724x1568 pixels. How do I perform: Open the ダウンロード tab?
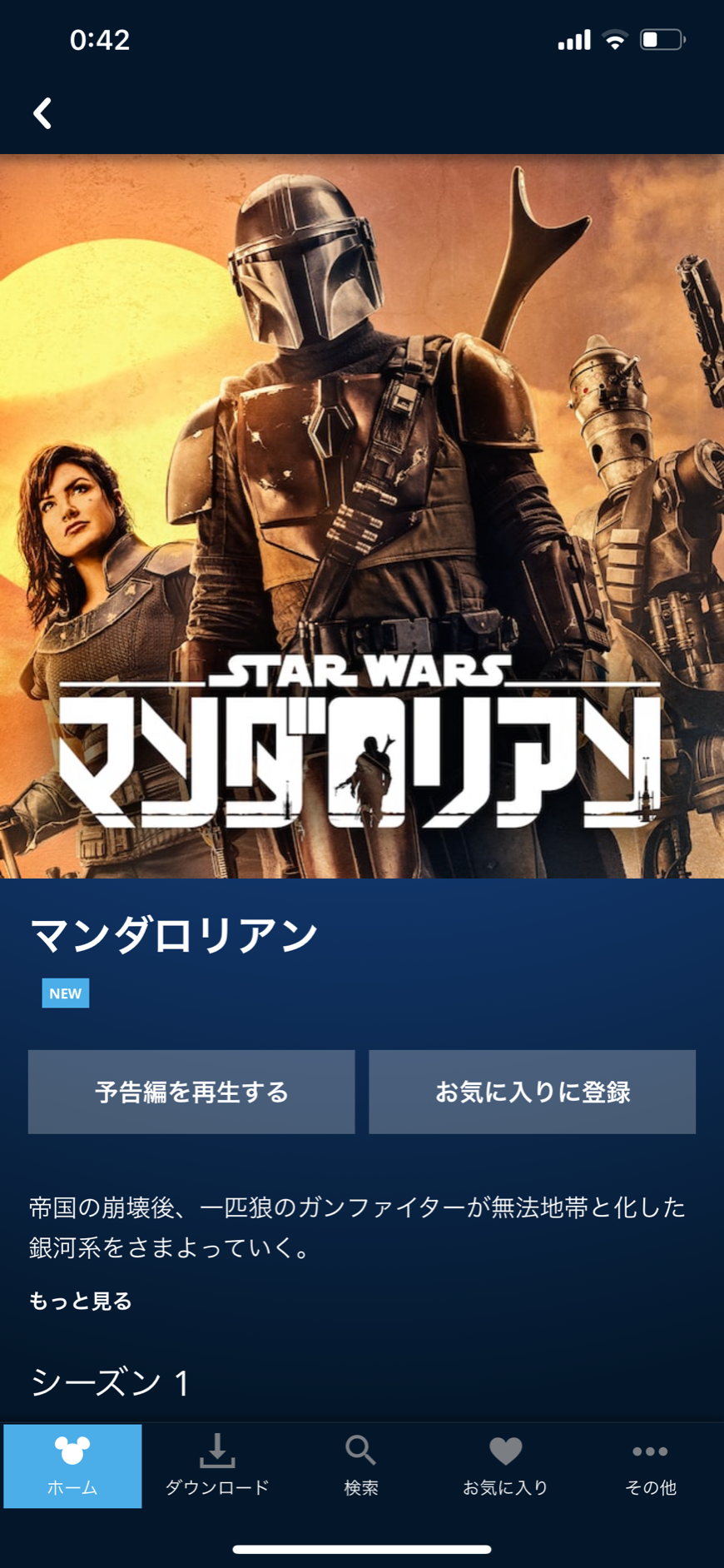click(217, 1466)
